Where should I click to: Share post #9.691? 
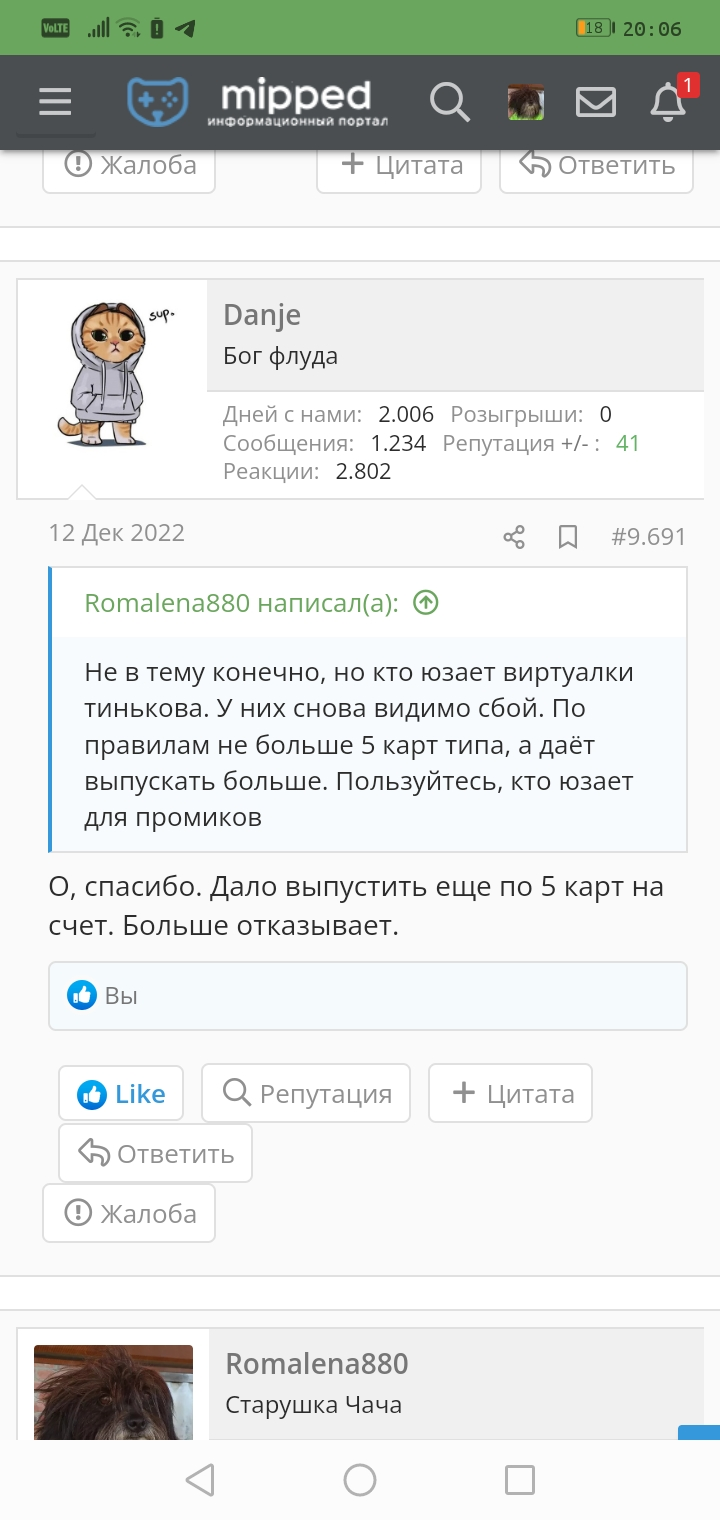[x=514, y=537]
